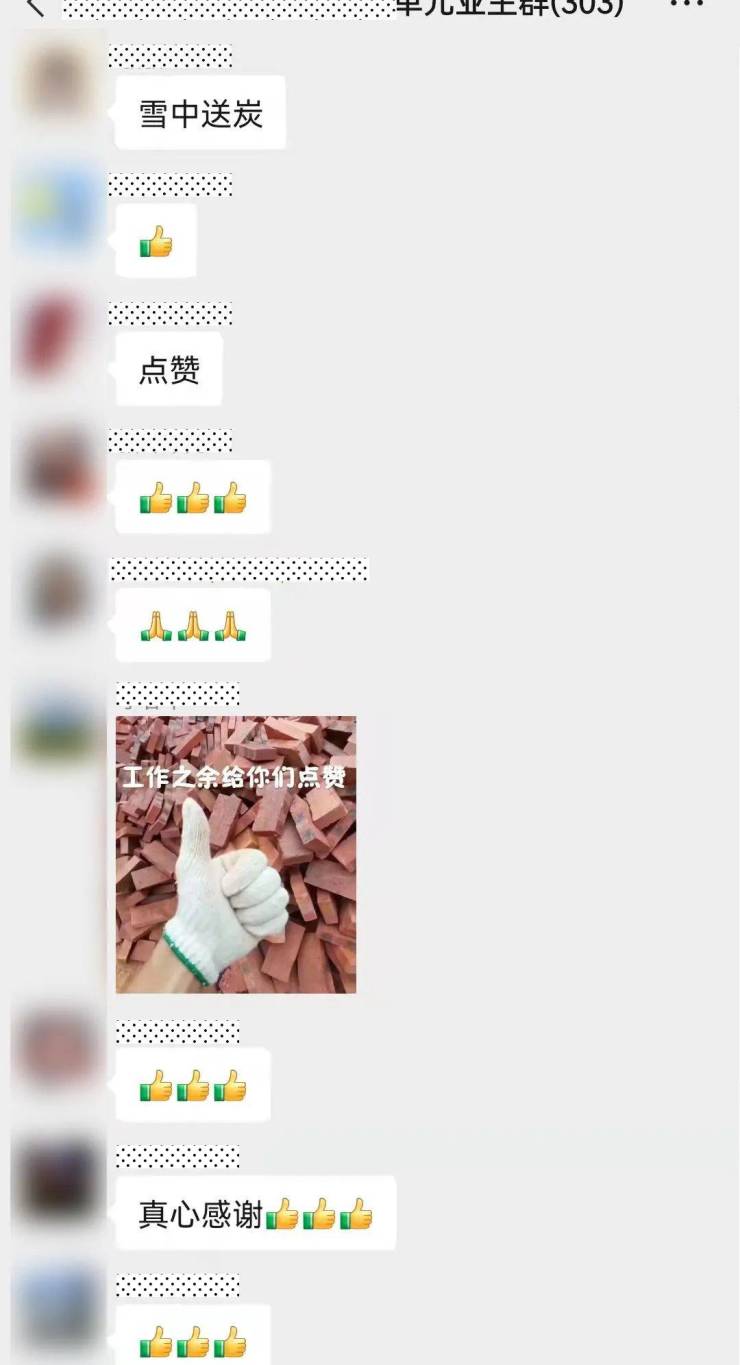Open avatar of the 雪中送炭 sender

59,79
